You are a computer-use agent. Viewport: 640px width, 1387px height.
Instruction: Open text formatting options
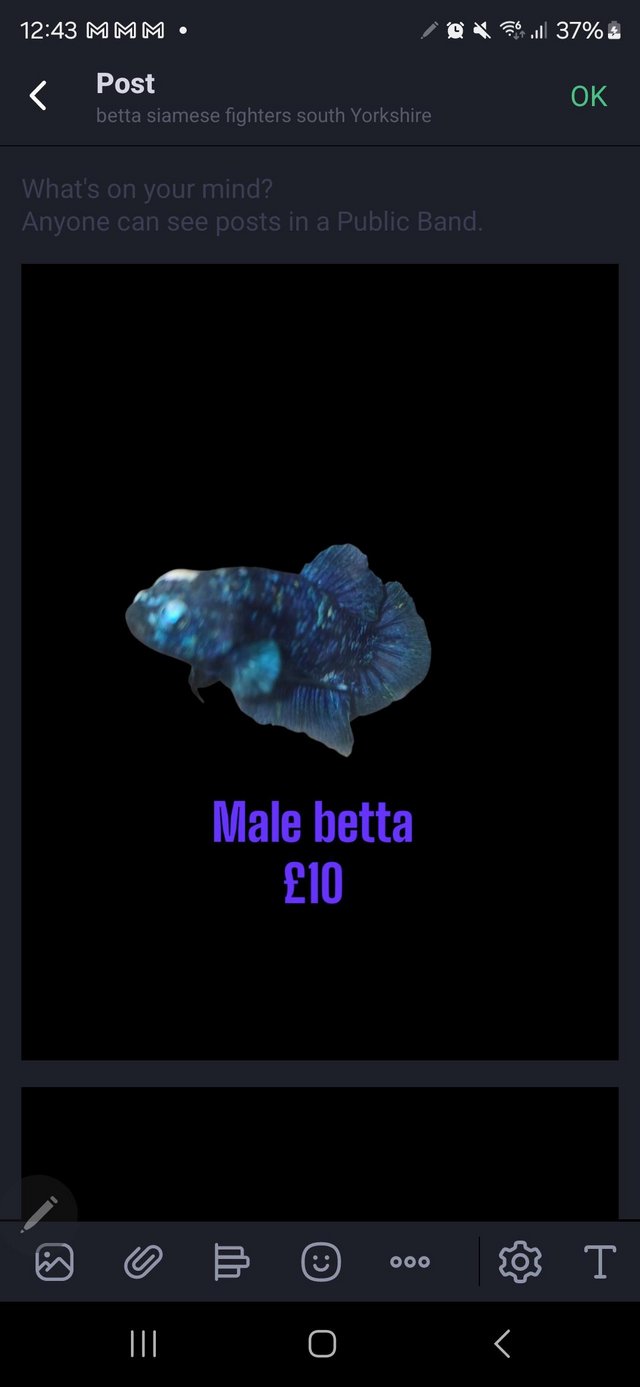(599, 1262)
